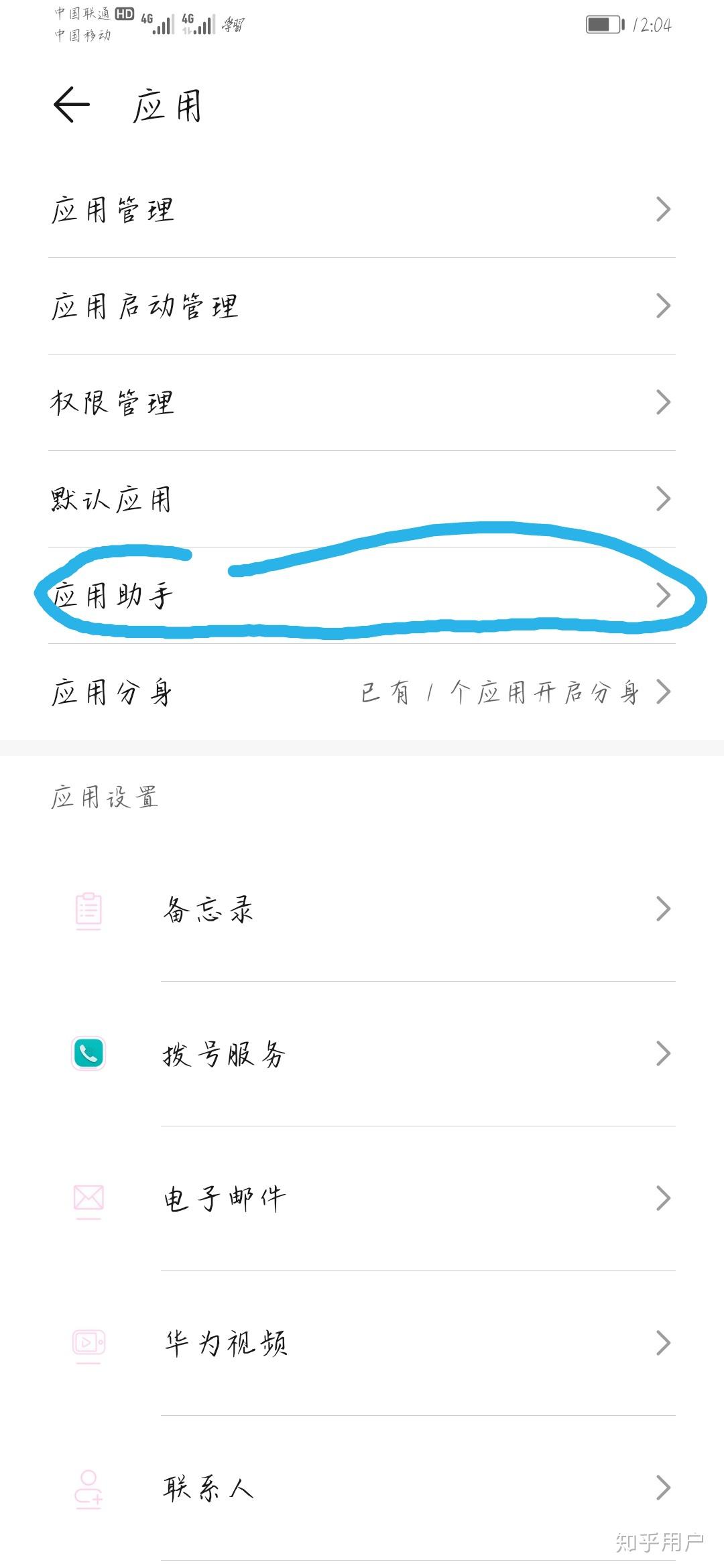Open 应用分身 settings
This screenshot has width=724, height=1568.
(362, 692)
